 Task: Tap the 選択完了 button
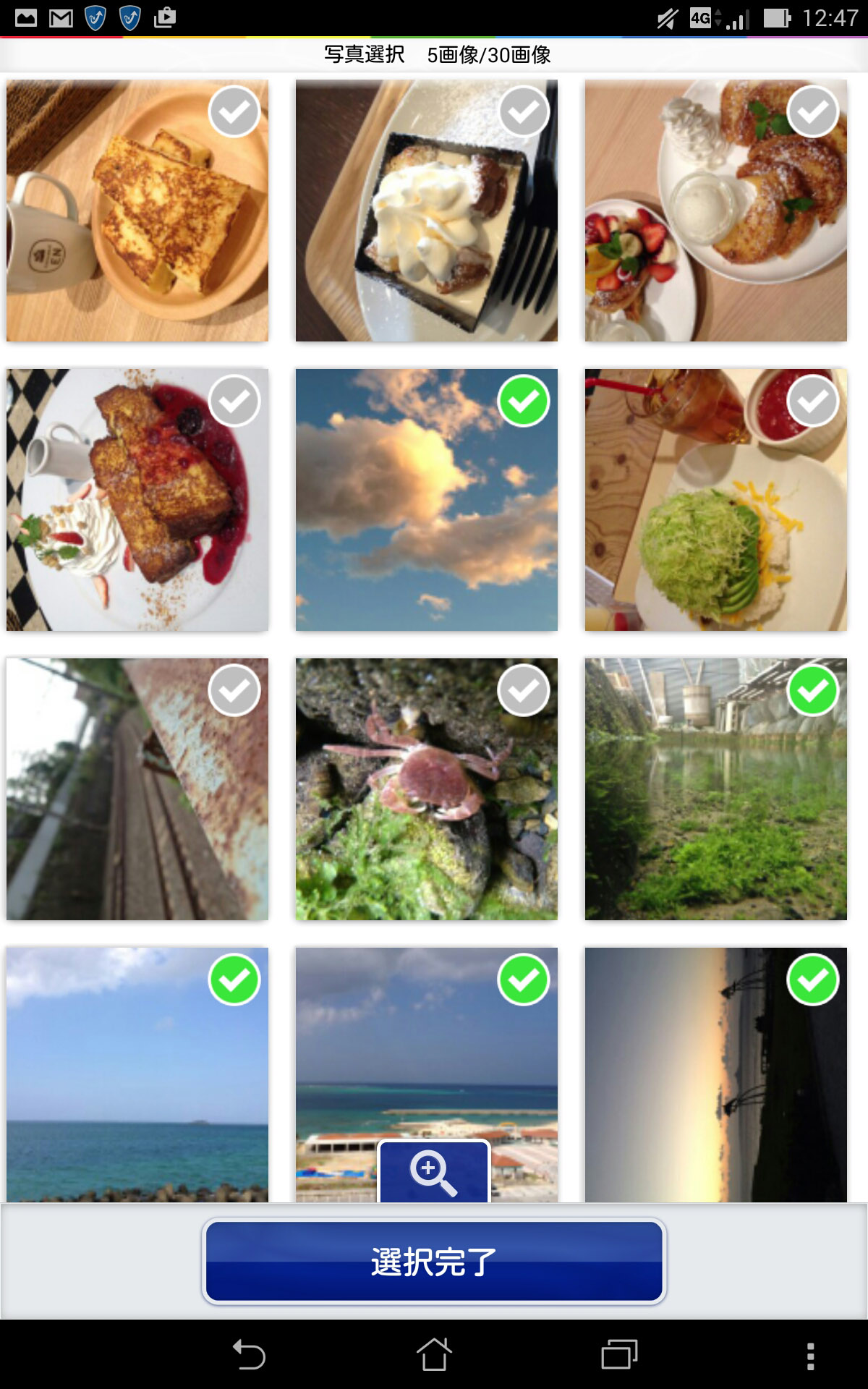(434, 1262)
